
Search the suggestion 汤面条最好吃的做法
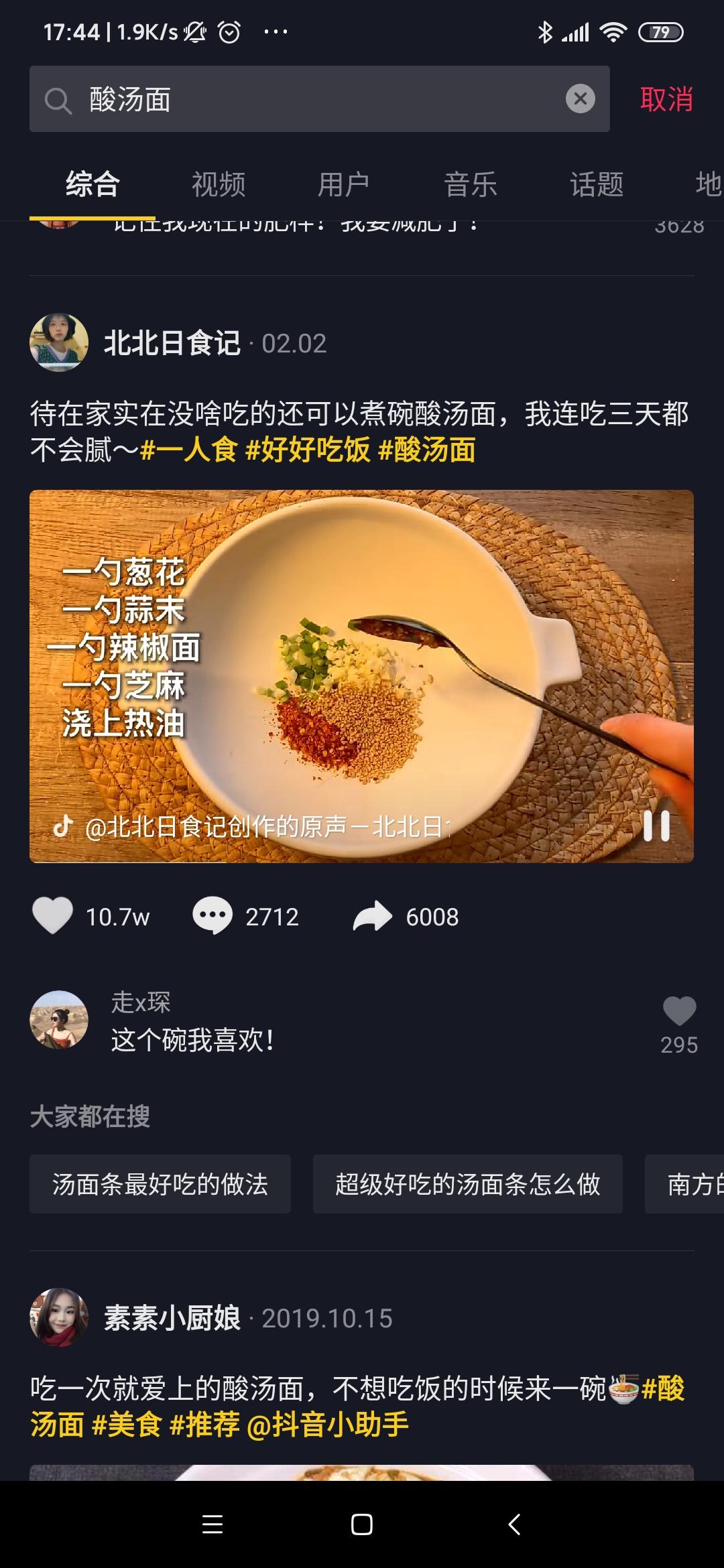[x=160, y=1184]
